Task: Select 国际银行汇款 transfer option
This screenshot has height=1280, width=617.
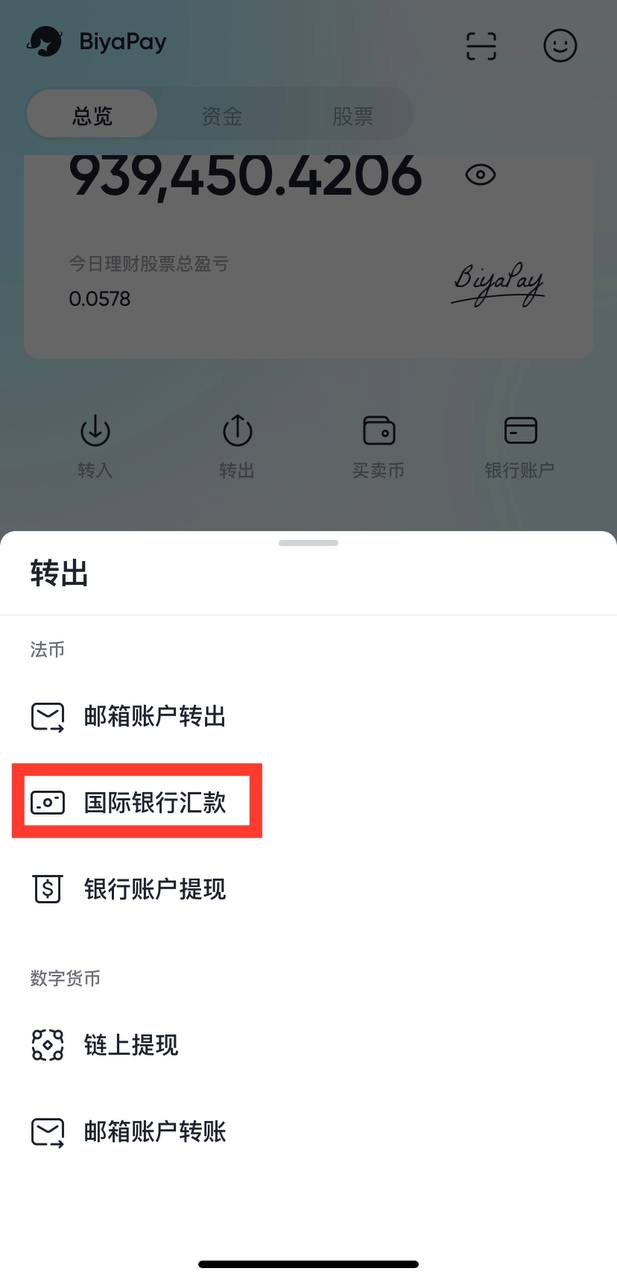Action: [x=154, y=802]
